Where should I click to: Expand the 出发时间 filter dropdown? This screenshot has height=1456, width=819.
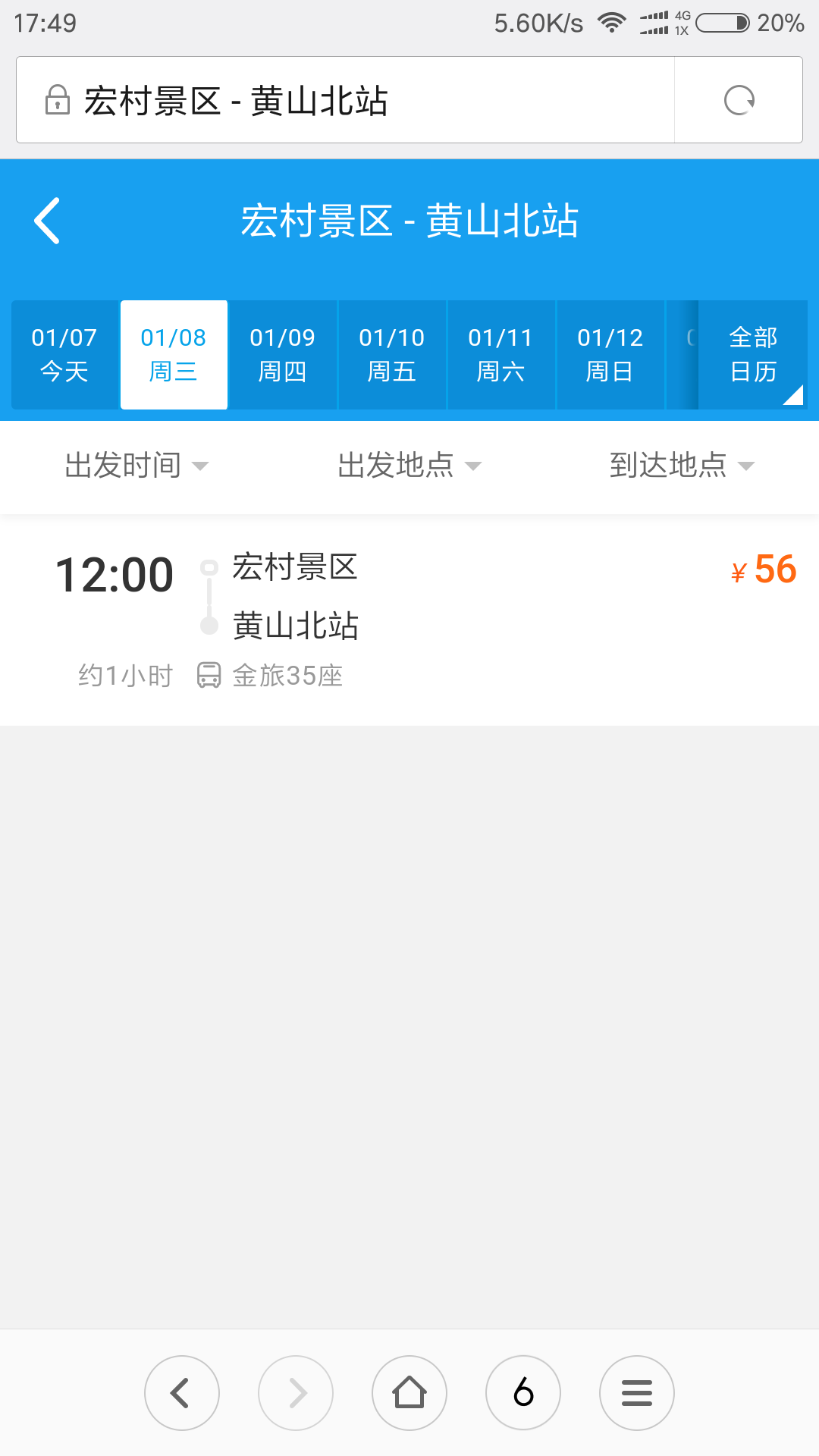[136, 466]
